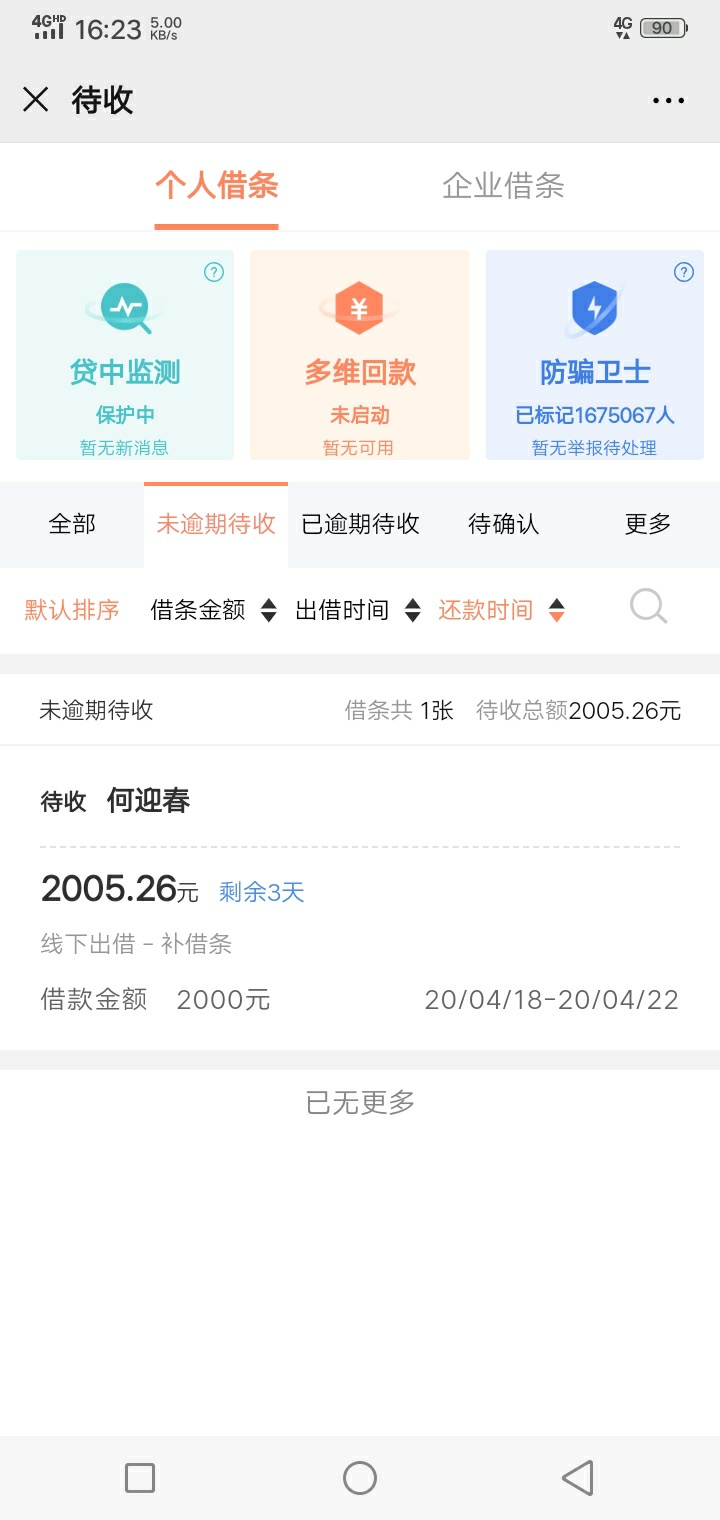This screenshot has height=1520, width=720.
Task: Go back using the system back button
Action: tap(578, 1477)
